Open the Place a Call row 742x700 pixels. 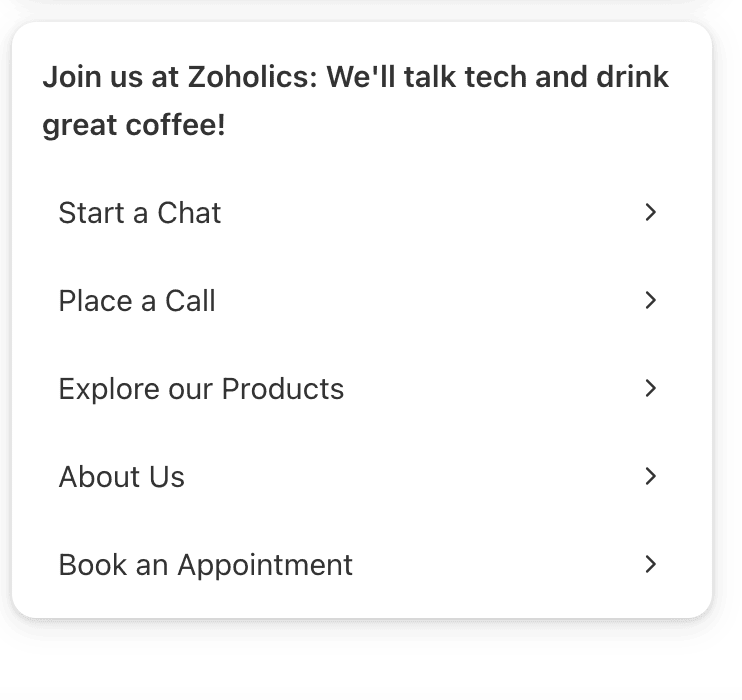(137, 301)
